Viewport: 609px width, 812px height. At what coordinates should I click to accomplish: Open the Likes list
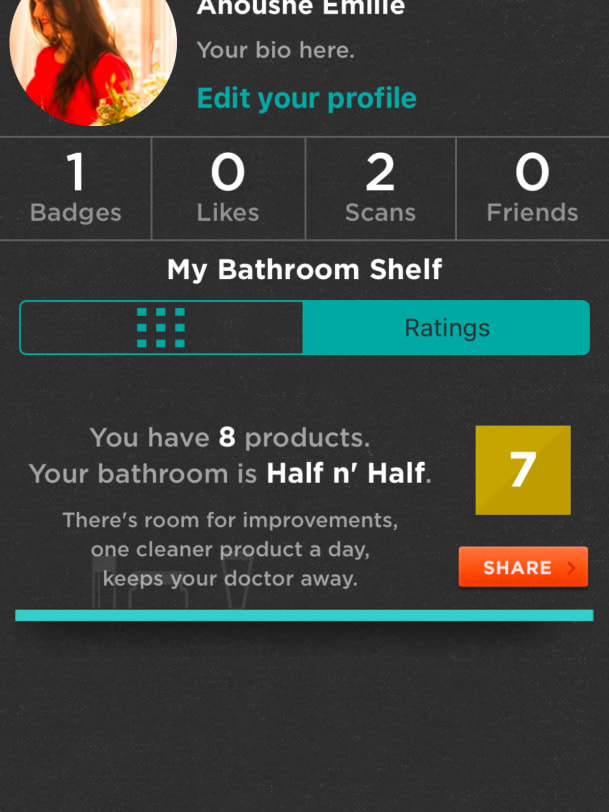tap(228, 188)
